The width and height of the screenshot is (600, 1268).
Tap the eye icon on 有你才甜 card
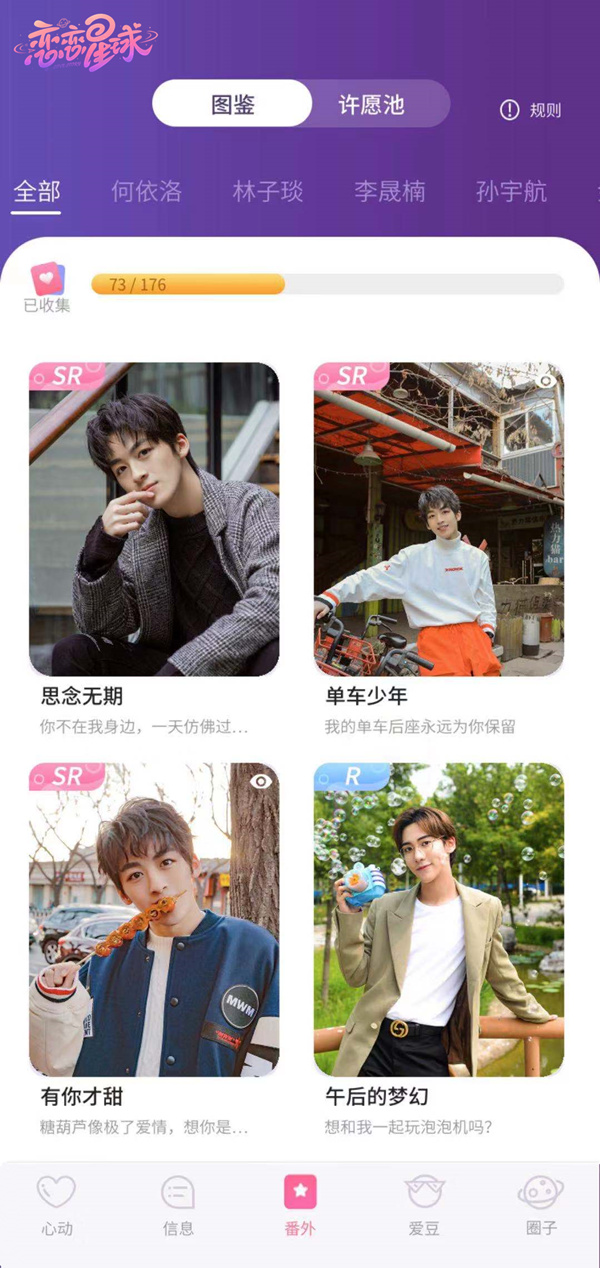[261, 781]
